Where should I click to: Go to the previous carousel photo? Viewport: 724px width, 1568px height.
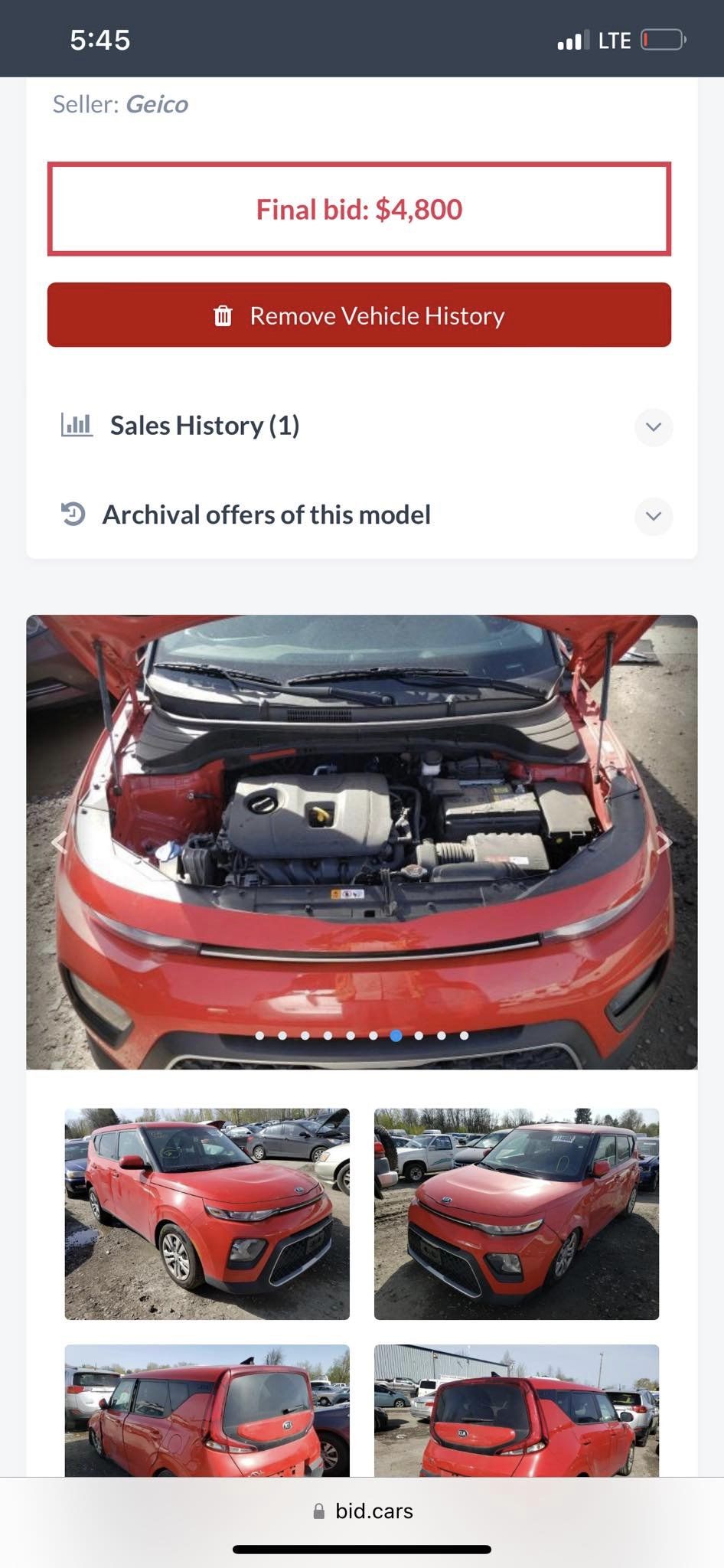59,842
